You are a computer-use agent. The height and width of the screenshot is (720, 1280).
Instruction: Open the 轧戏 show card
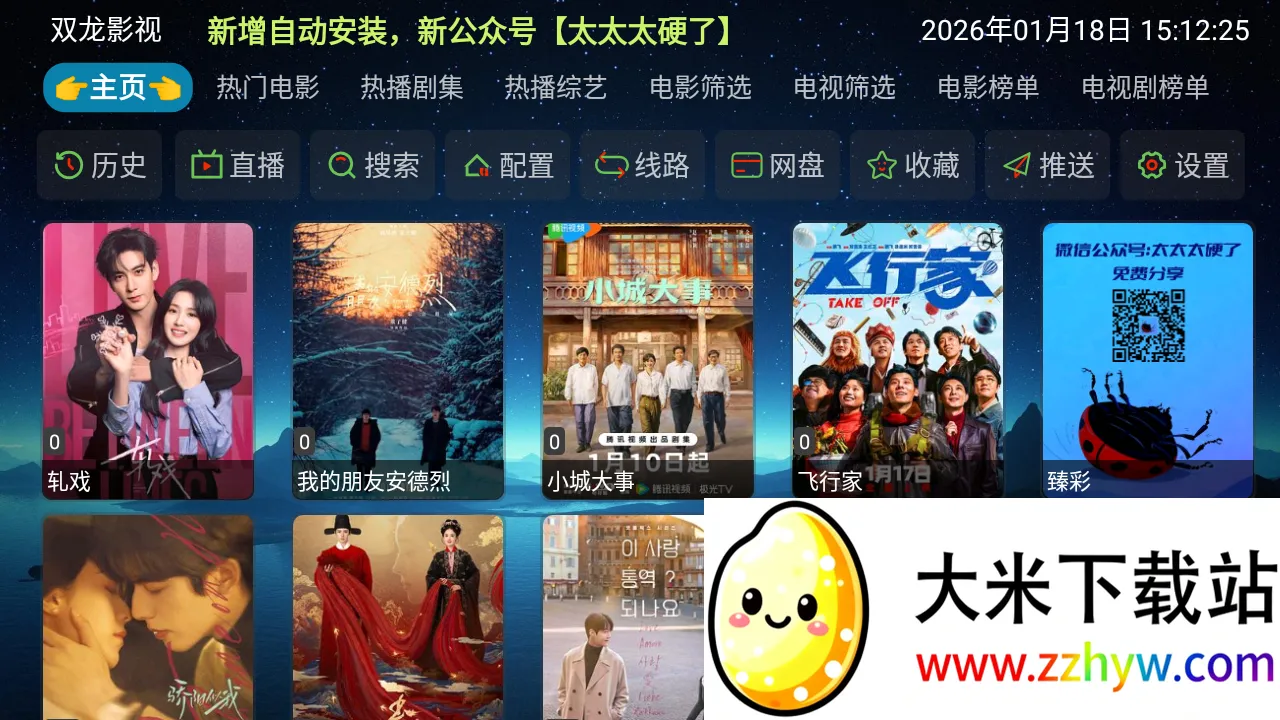click(x=148, y=360)
